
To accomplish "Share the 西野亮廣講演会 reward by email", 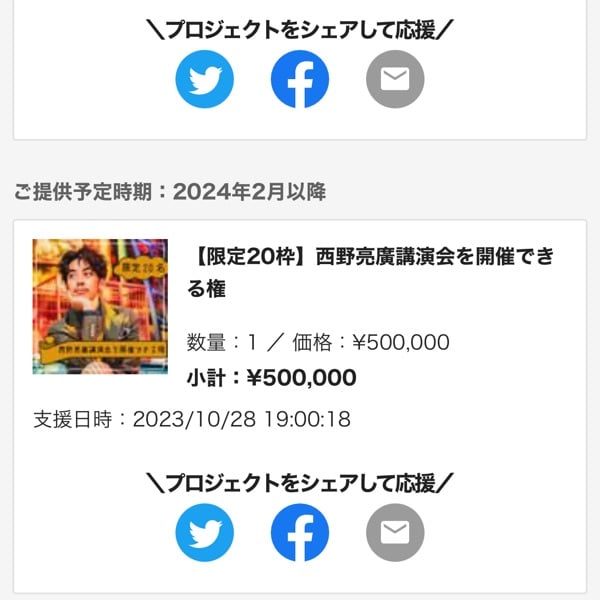I will pyautogui.click(x=395, y=532).
